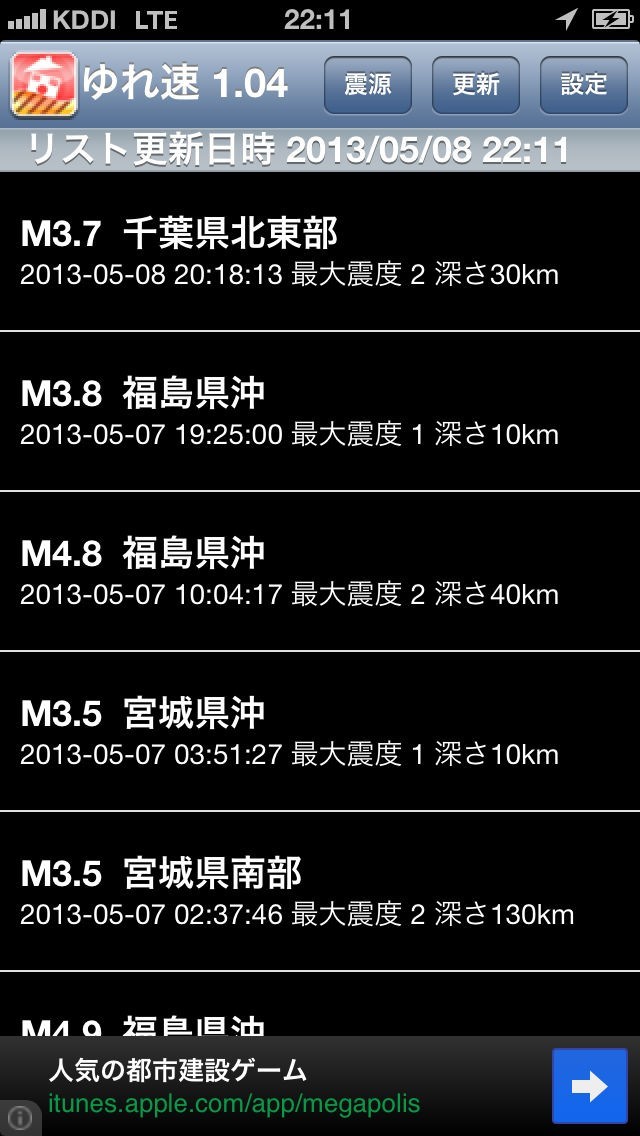
Task: Open the megapolis ad arrow button
Action: (589, 1086)
